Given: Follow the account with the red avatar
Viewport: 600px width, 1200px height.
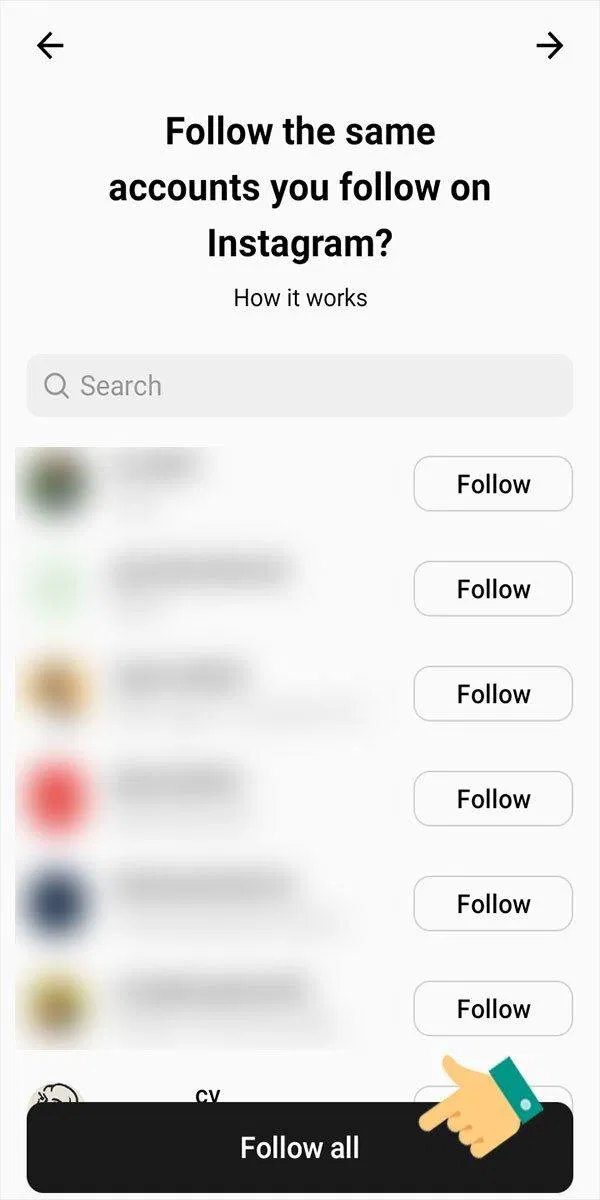Looking at the screenshot, I should 493,799.
